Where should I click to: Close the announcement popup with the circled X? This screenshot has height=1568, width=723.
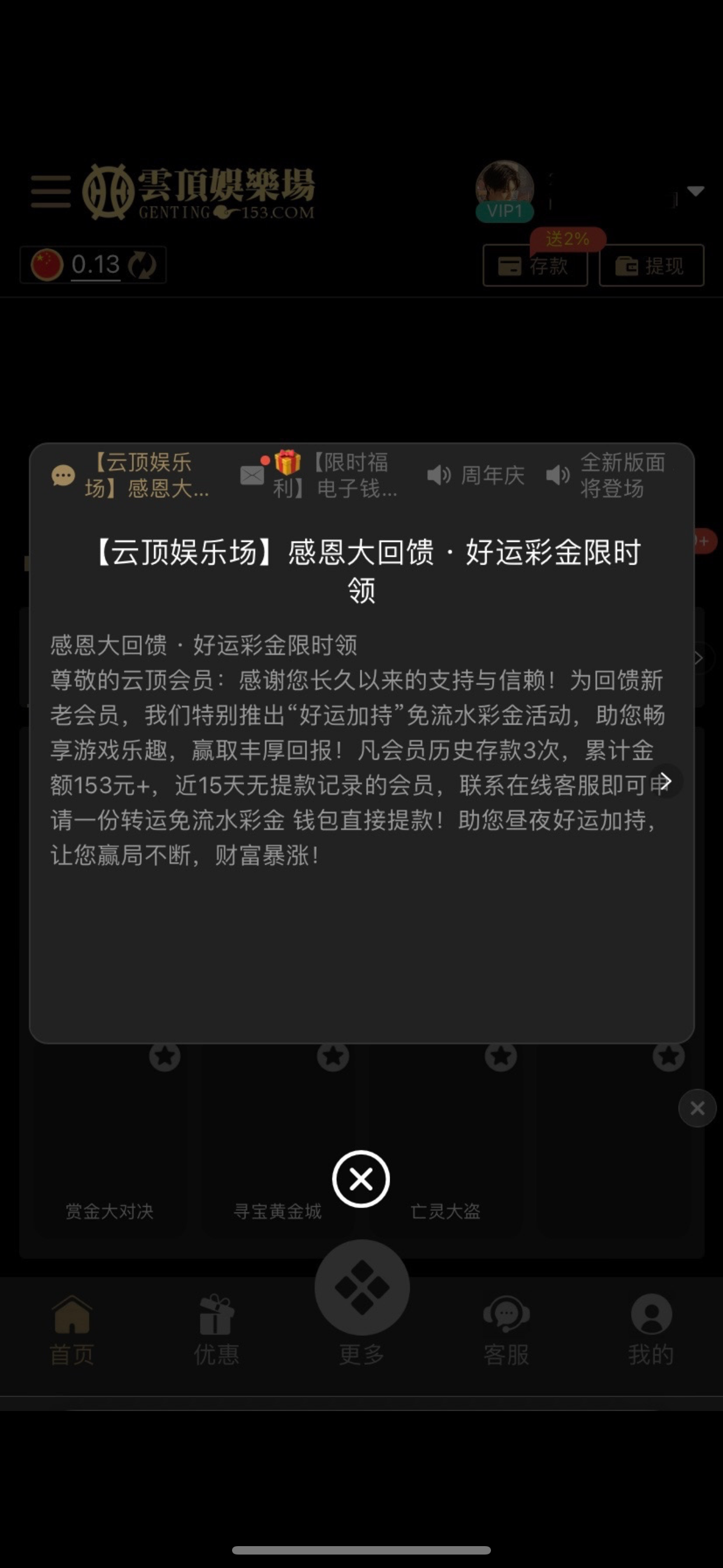[x=361, y=1179]
